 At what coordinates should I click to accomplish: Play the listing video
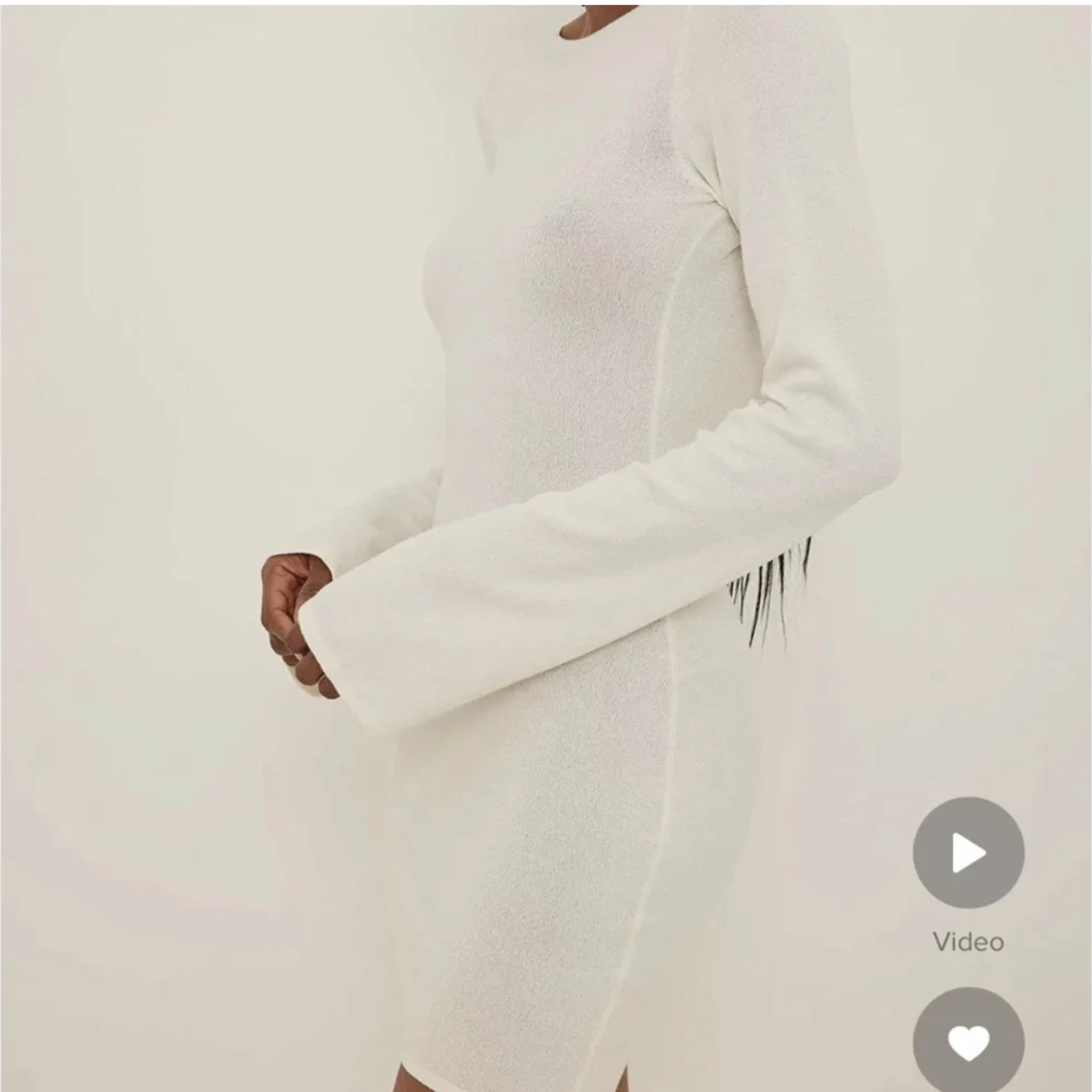(x=968, y=853)
